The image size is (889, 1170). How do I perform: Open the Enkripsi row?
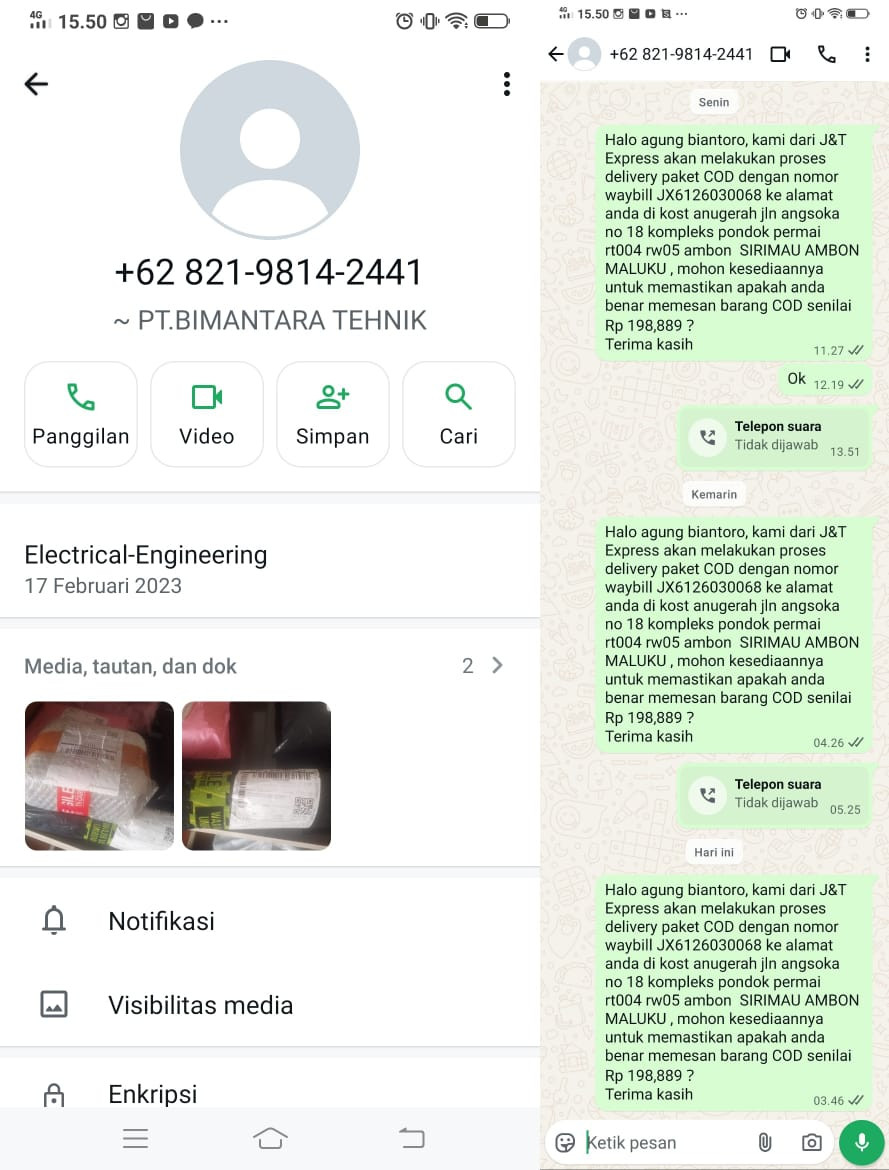(x=269, y=1094)
